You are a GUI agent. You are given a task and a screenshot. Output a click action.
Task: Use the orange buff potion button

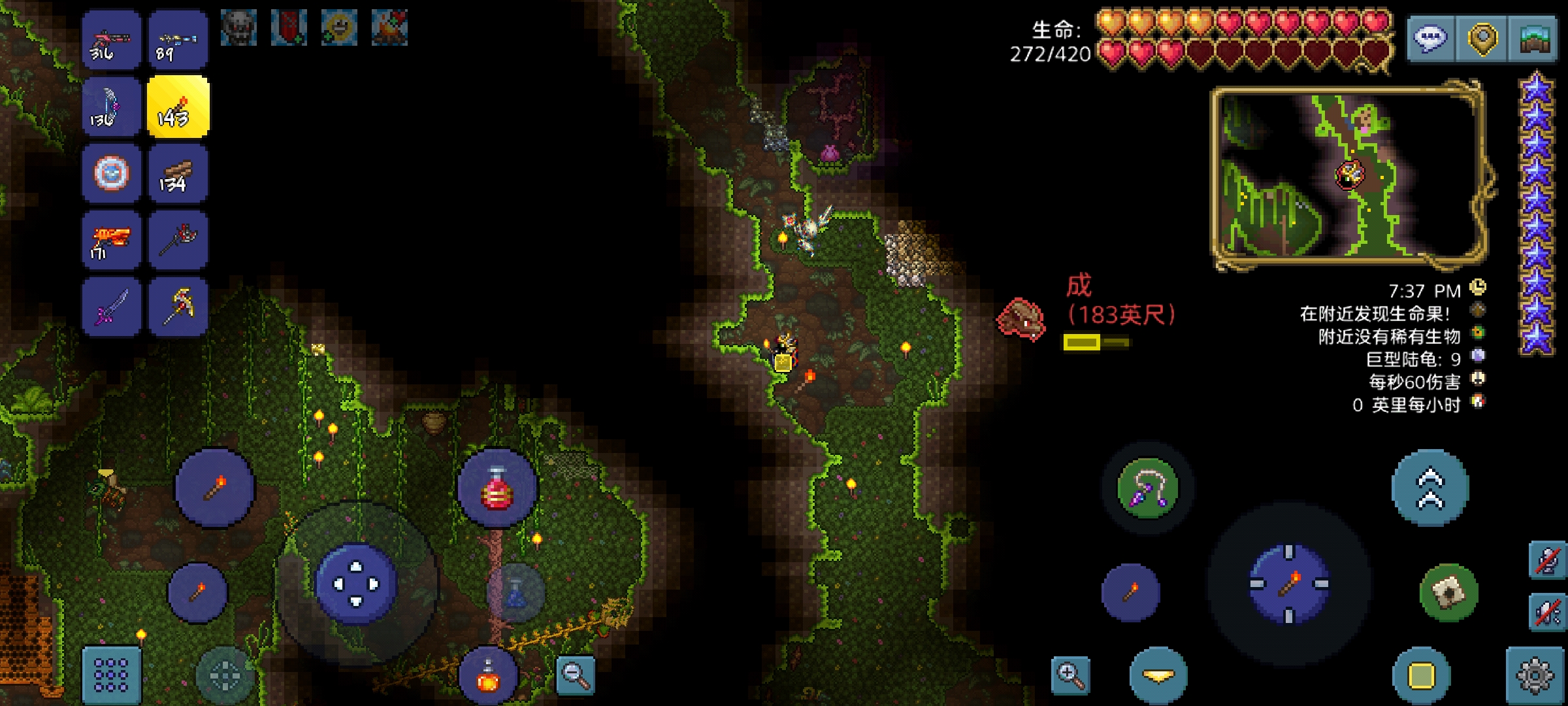488,675
